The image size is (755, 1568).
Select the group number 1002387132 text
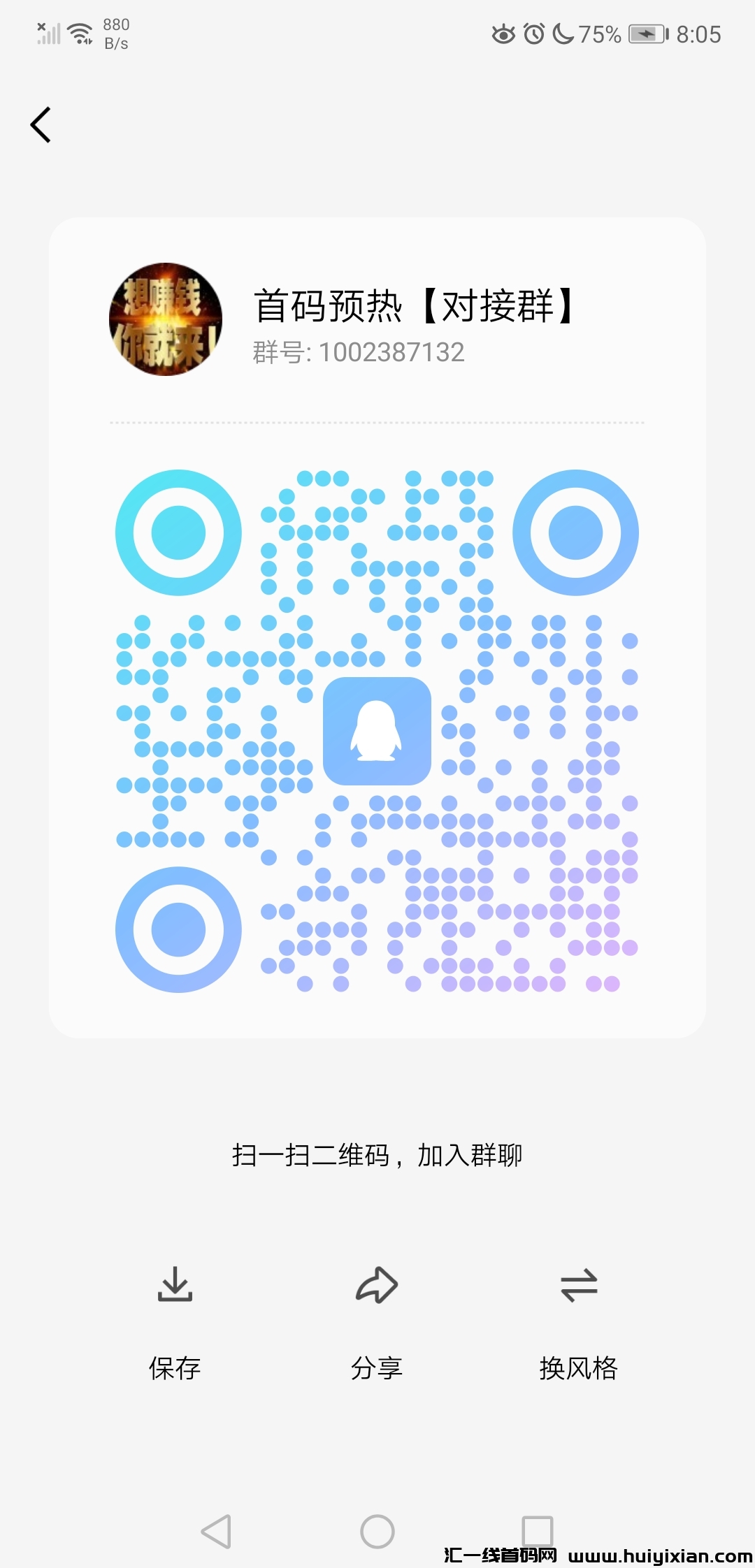pos(357,351)
